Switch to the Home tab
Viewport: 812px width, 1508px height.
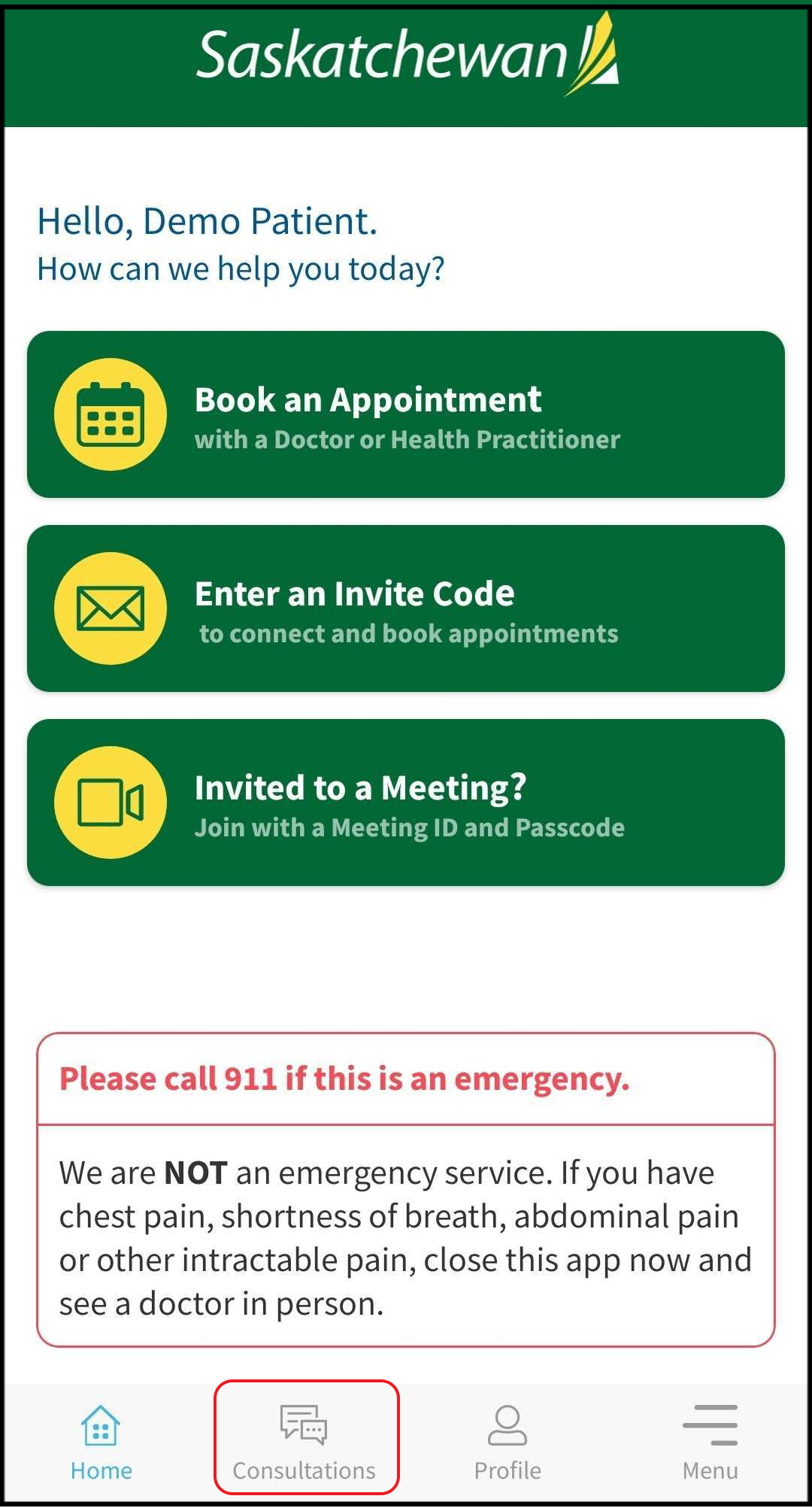[x=101, y=1442]
